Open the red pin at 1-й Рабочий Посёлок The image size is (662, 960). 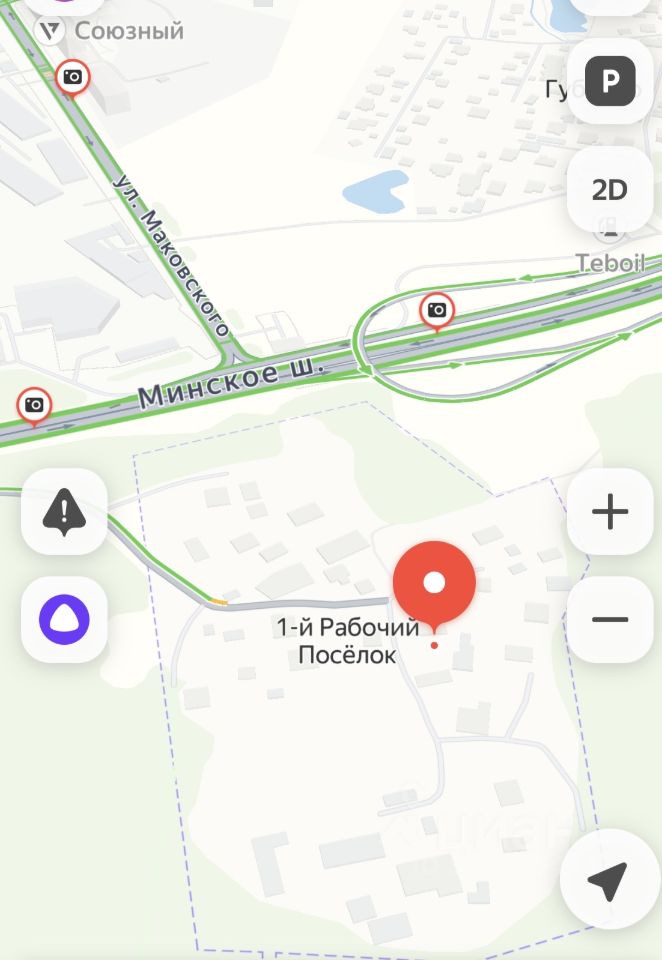(434, 584)
